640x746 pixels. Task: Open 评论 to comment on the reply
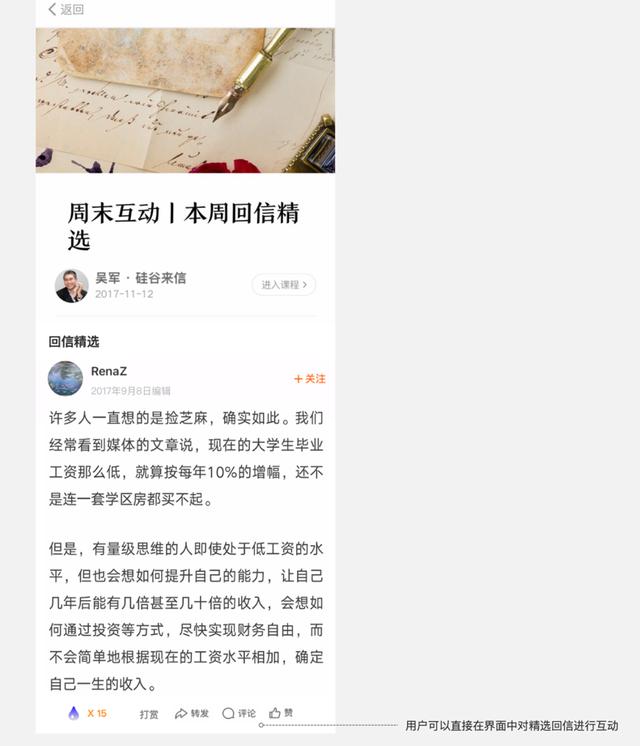click(239, 714)
